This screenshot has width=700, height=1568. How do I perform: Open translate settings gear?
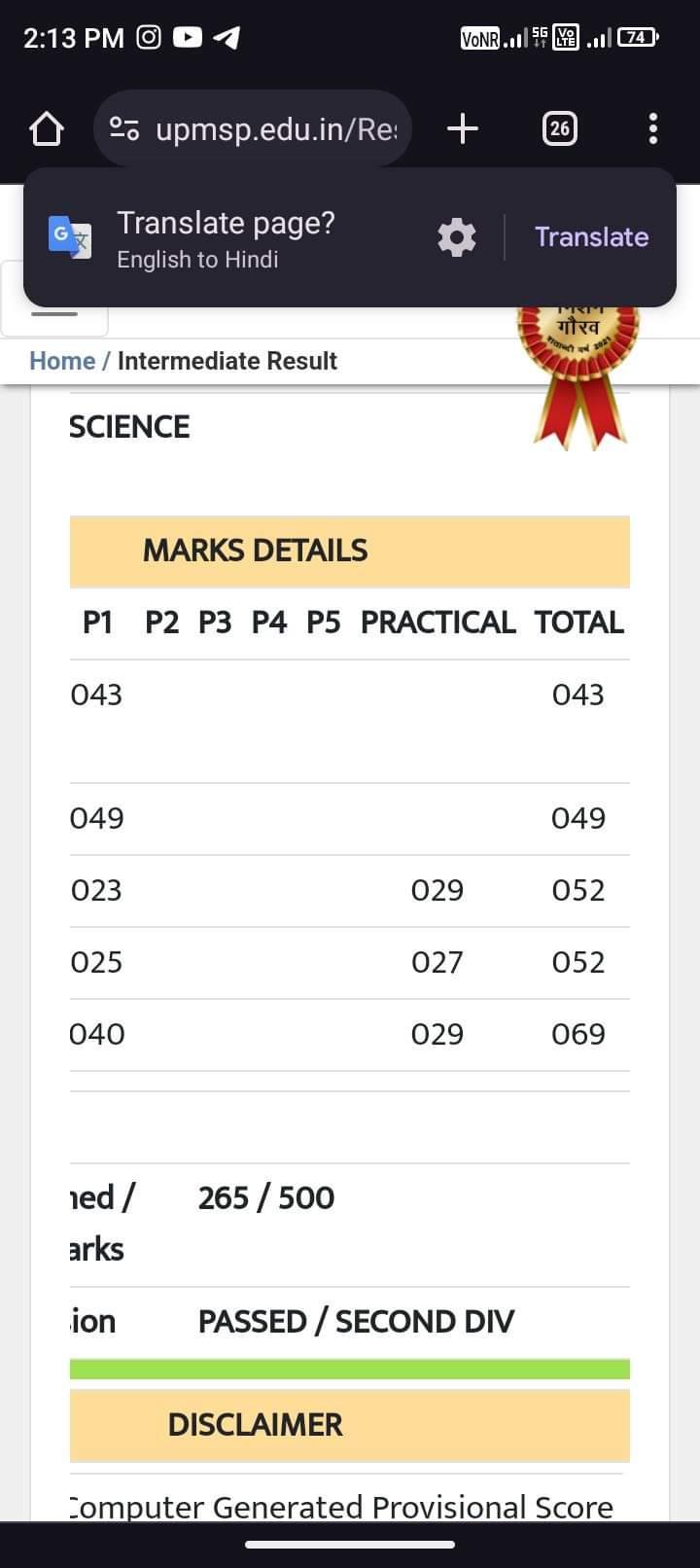click(x=457, y=237)
